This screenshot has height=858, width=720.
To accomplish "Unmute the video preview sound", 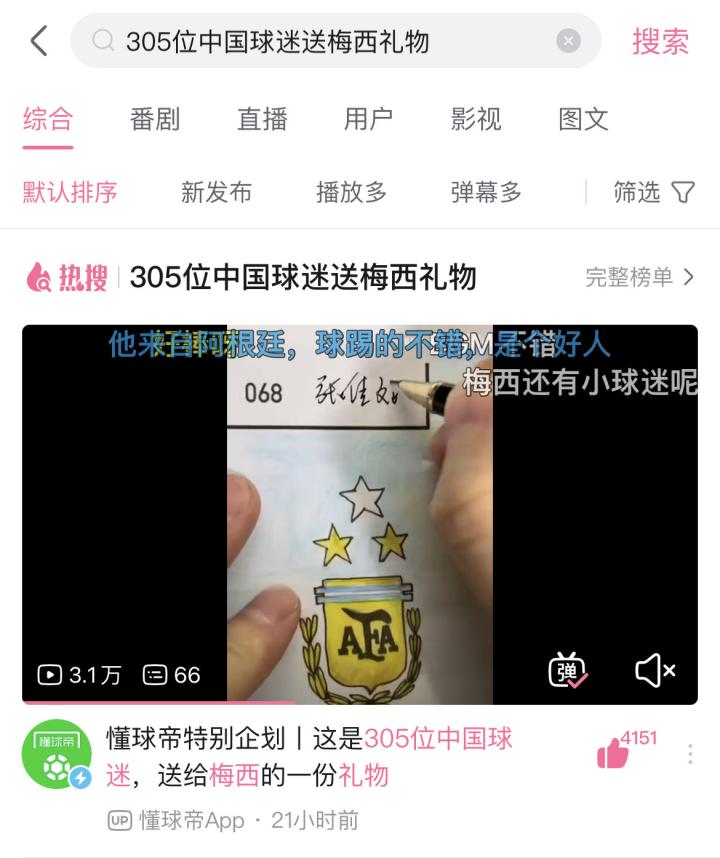I will pos(655,671).
